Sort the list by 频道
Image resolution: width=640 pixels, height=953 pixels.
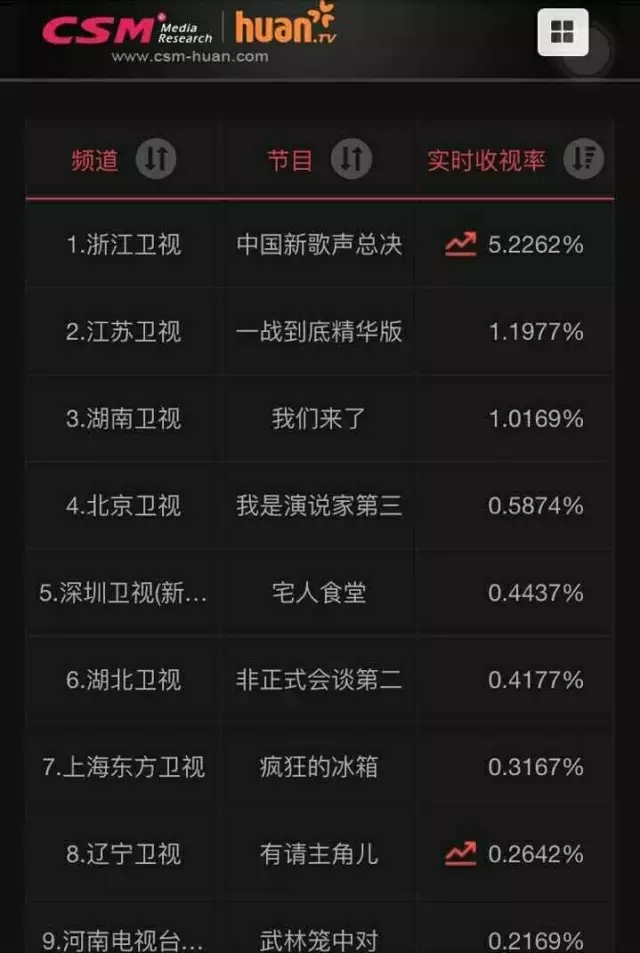[x=156, y=160]
